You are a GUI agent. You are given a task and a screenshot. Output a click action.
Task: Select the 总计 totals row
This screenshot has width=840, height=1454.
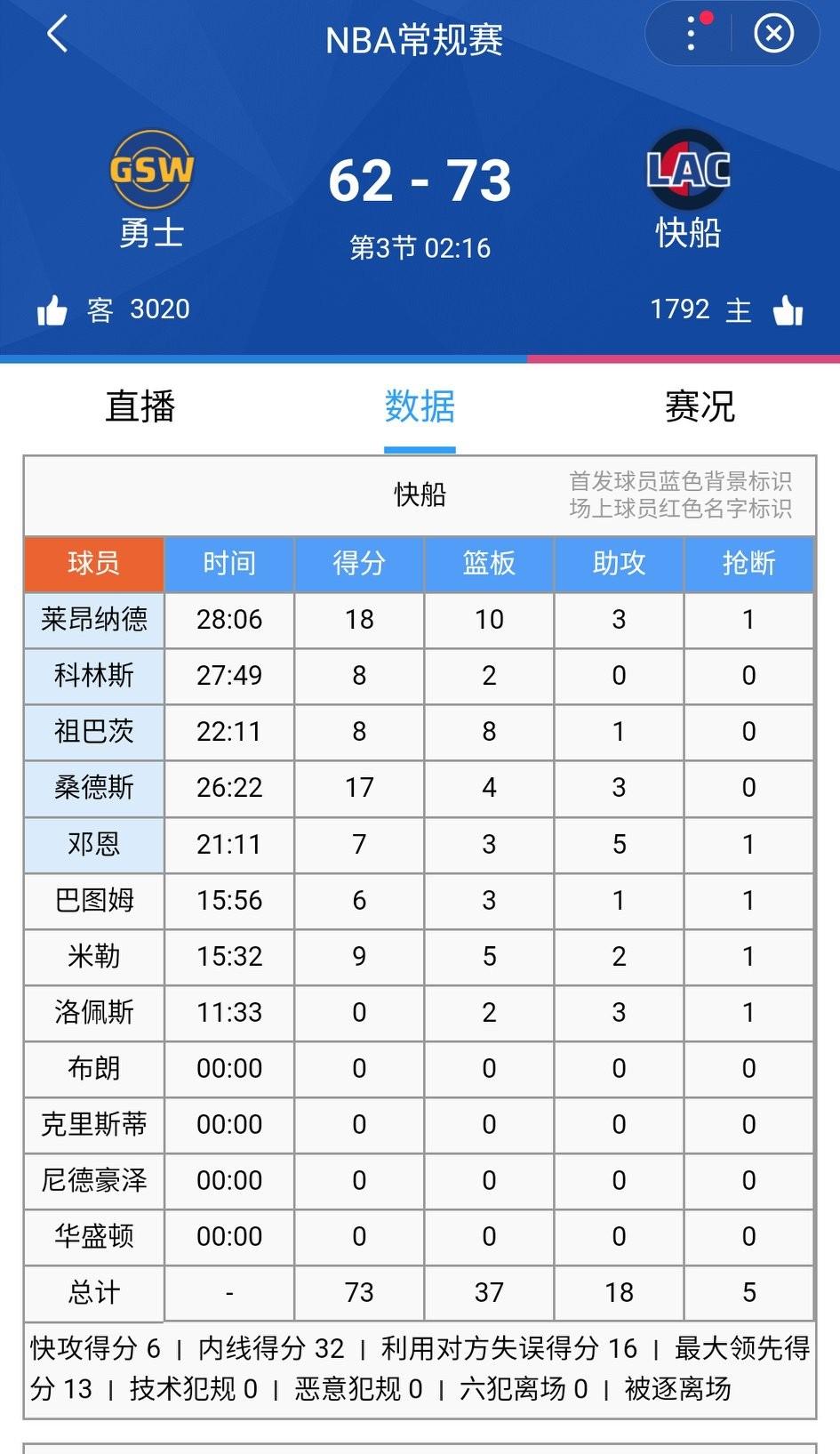[93, 1294]
